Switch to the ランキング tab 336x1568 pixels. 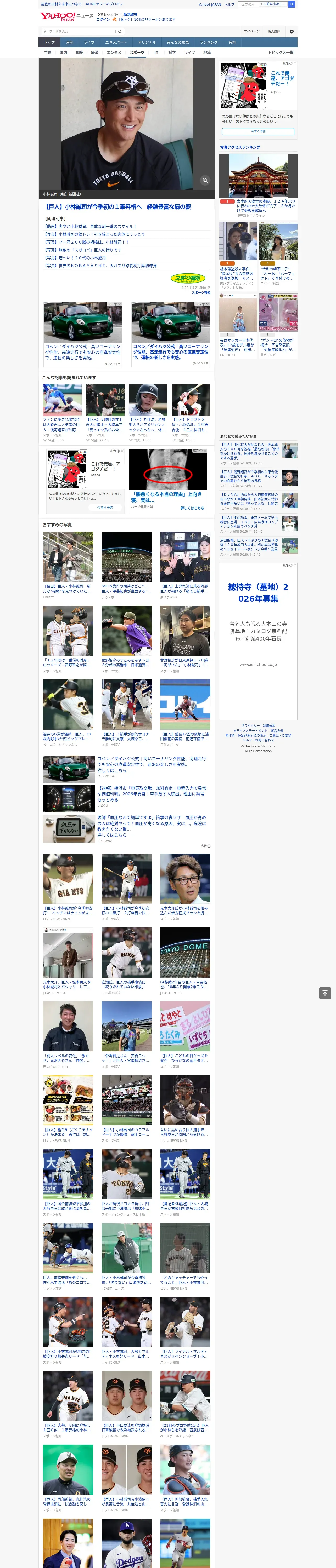pyautogui.click(x=209, y=42)
